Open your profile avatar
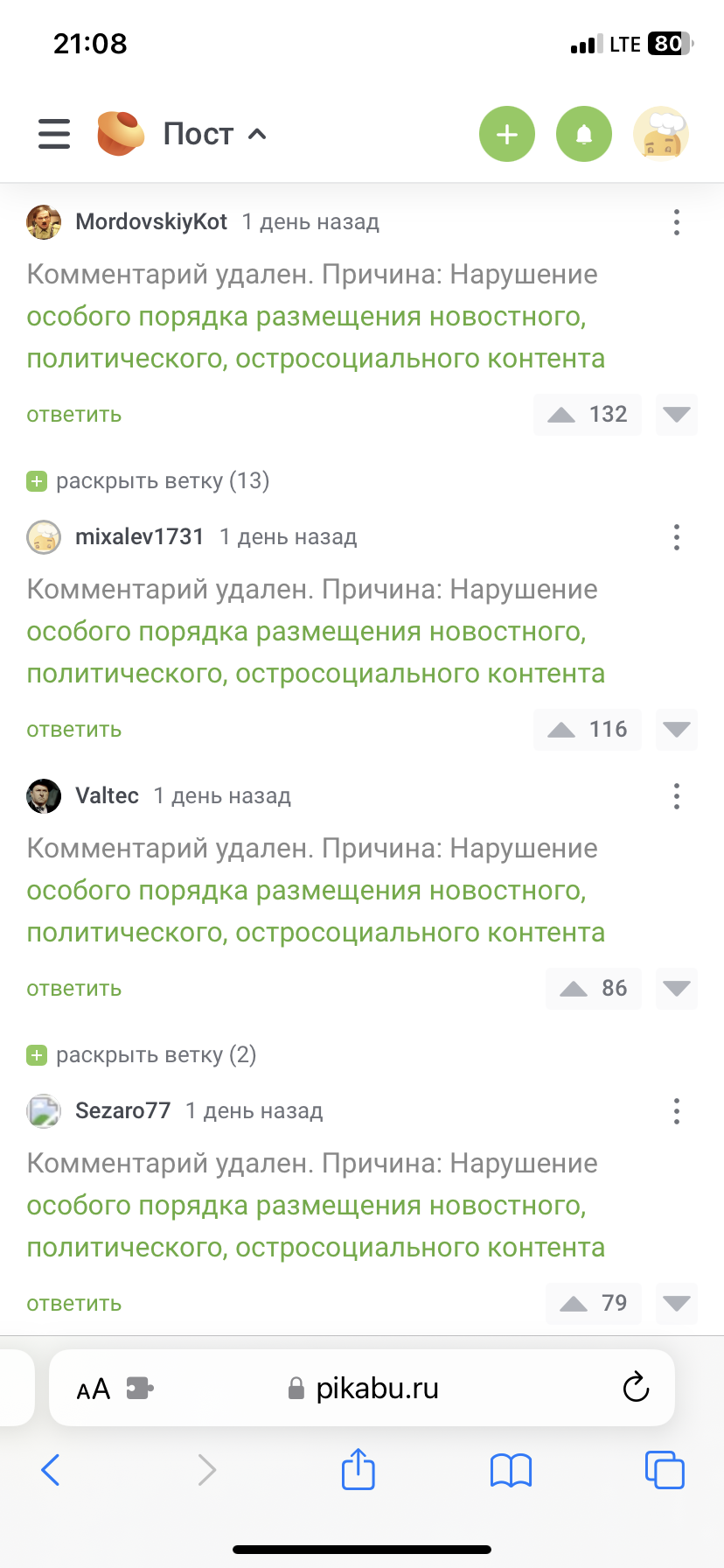This screenshot has height=1568, width=724. (661, 134)
